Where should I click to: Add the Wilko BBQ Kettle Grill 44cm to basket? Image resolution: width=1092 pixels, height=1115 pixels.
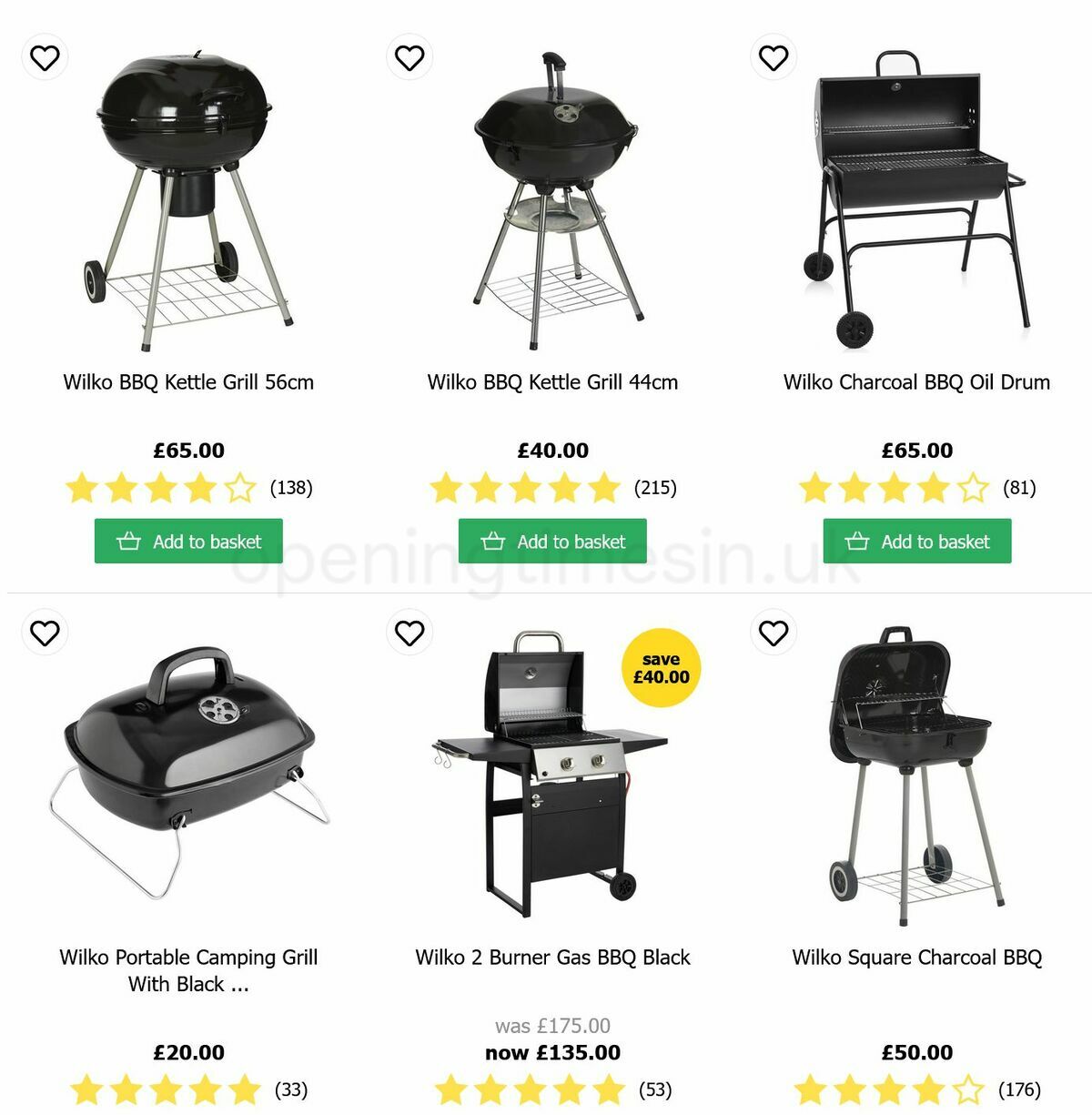[552, 541]
